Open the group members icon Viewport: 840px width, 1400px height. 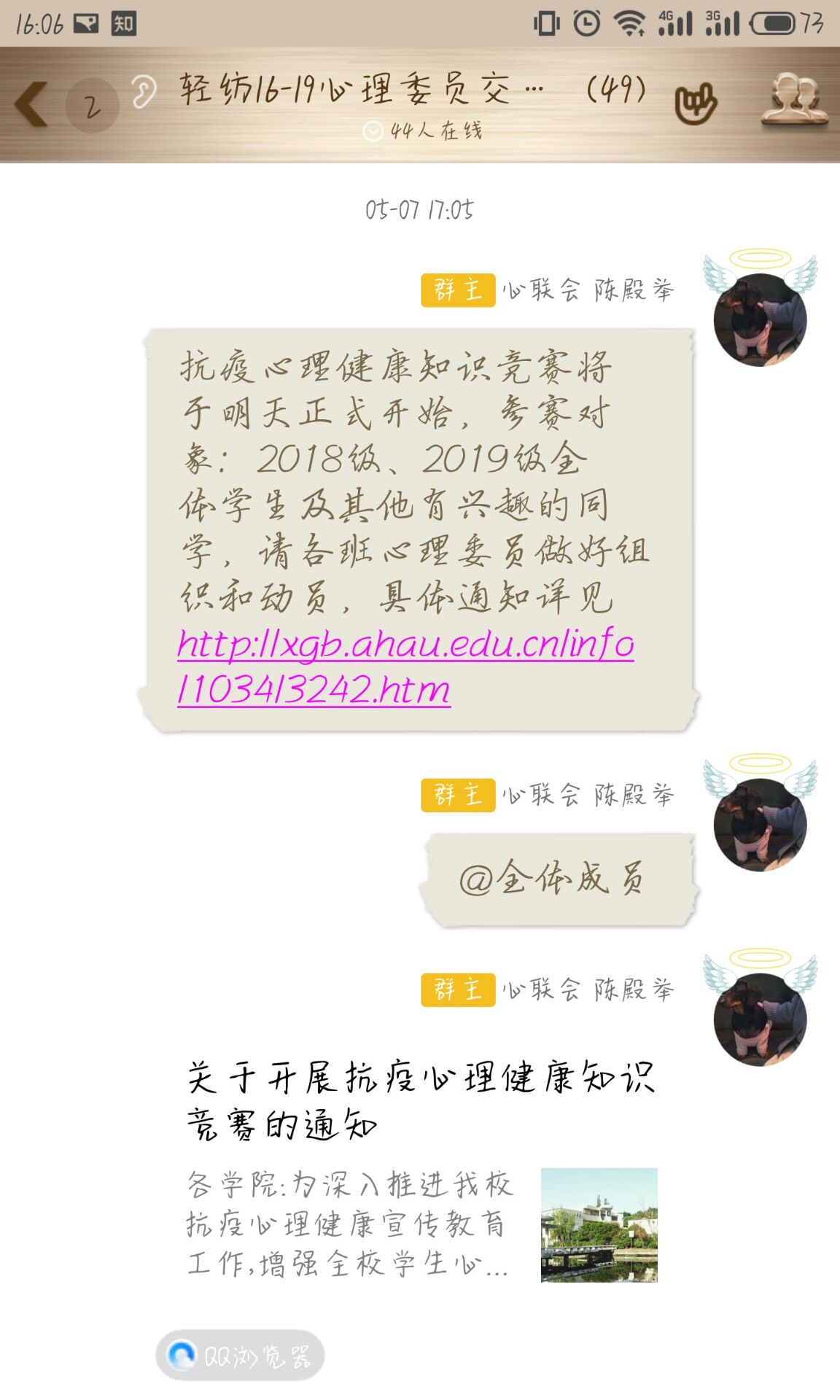[795, 100]
